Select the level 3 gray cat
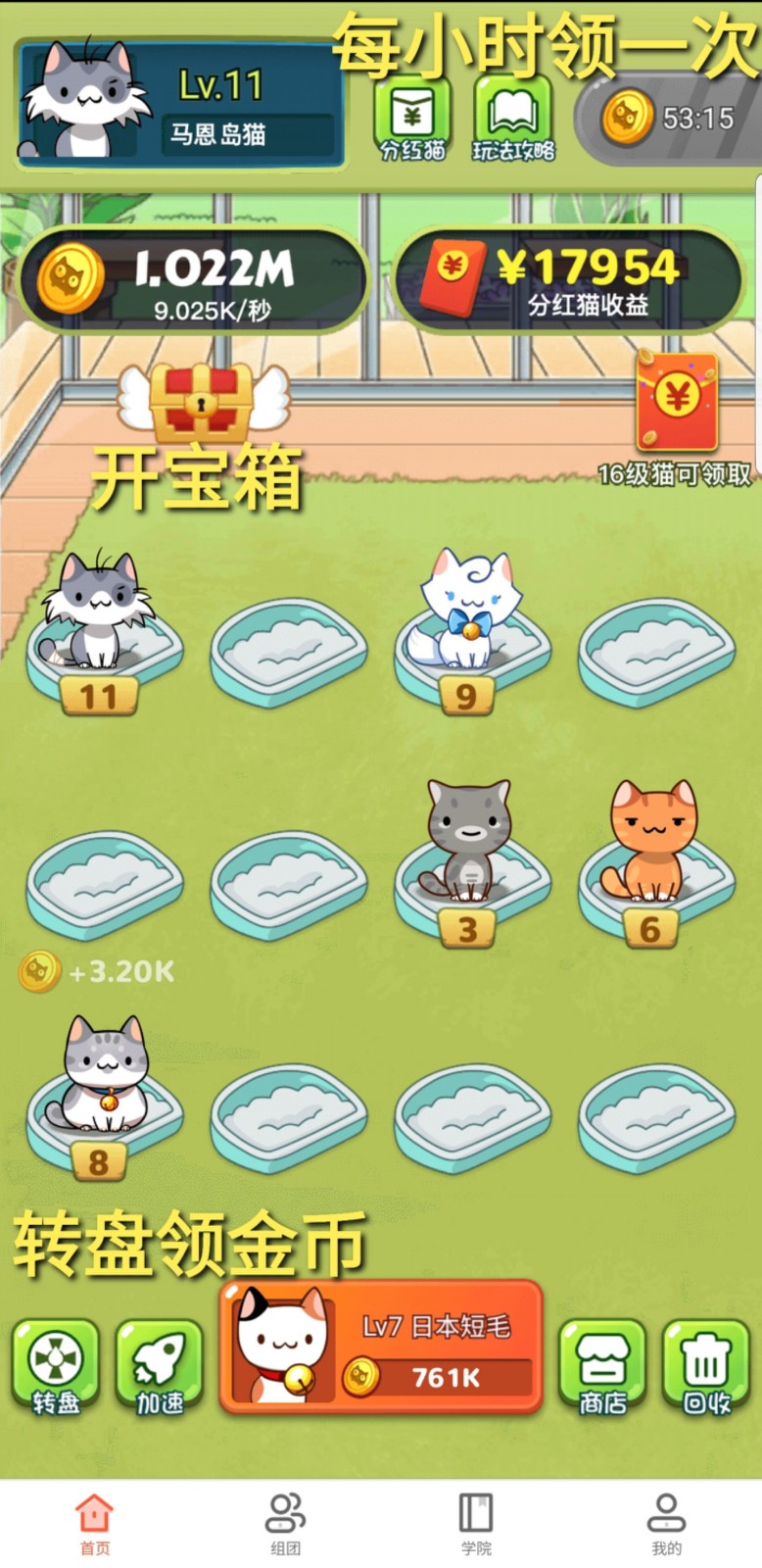The width and height of the screenshot is (762, 1568). [x=467, y=845]
